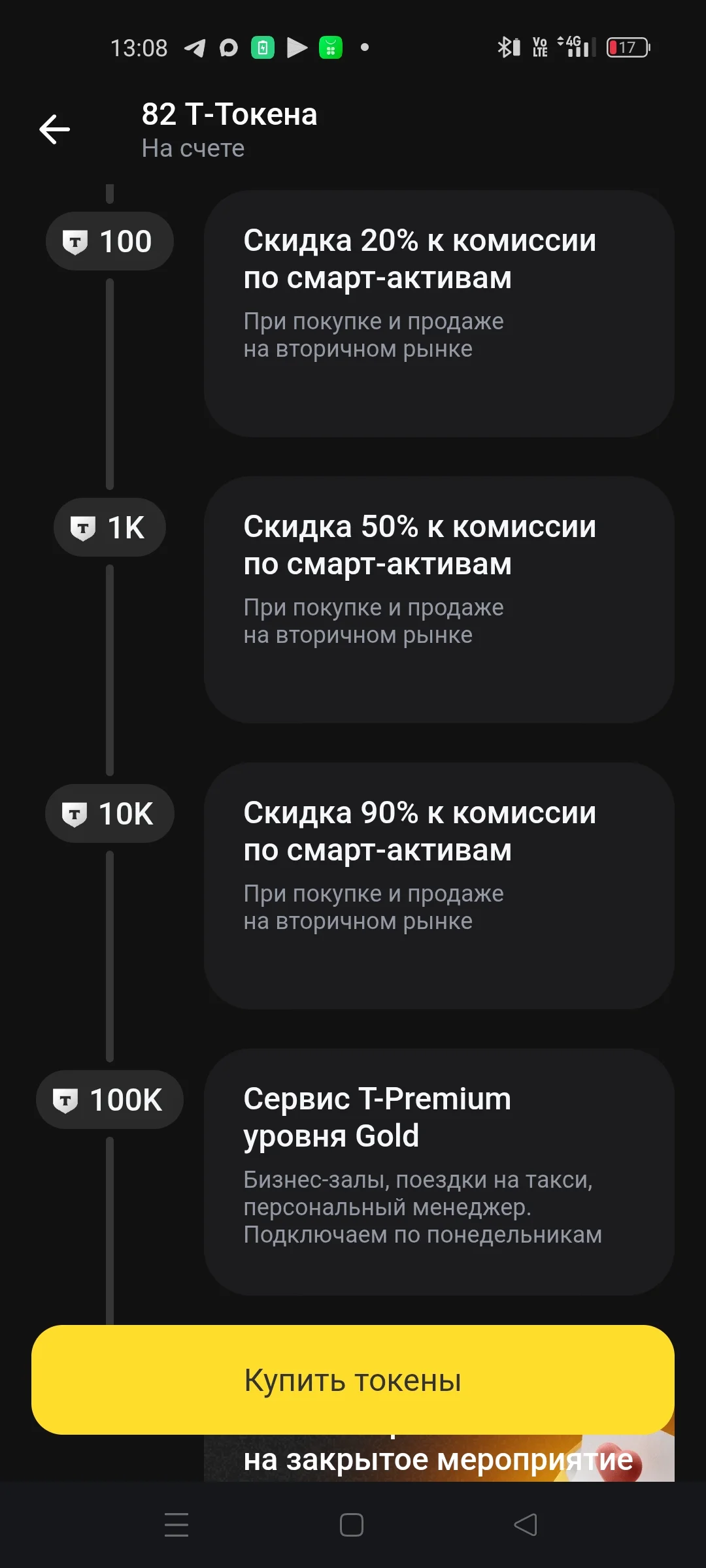Open the Скидка 50% к комиссии card
This screenshot has height=1568, width=706.
point(439,600)
